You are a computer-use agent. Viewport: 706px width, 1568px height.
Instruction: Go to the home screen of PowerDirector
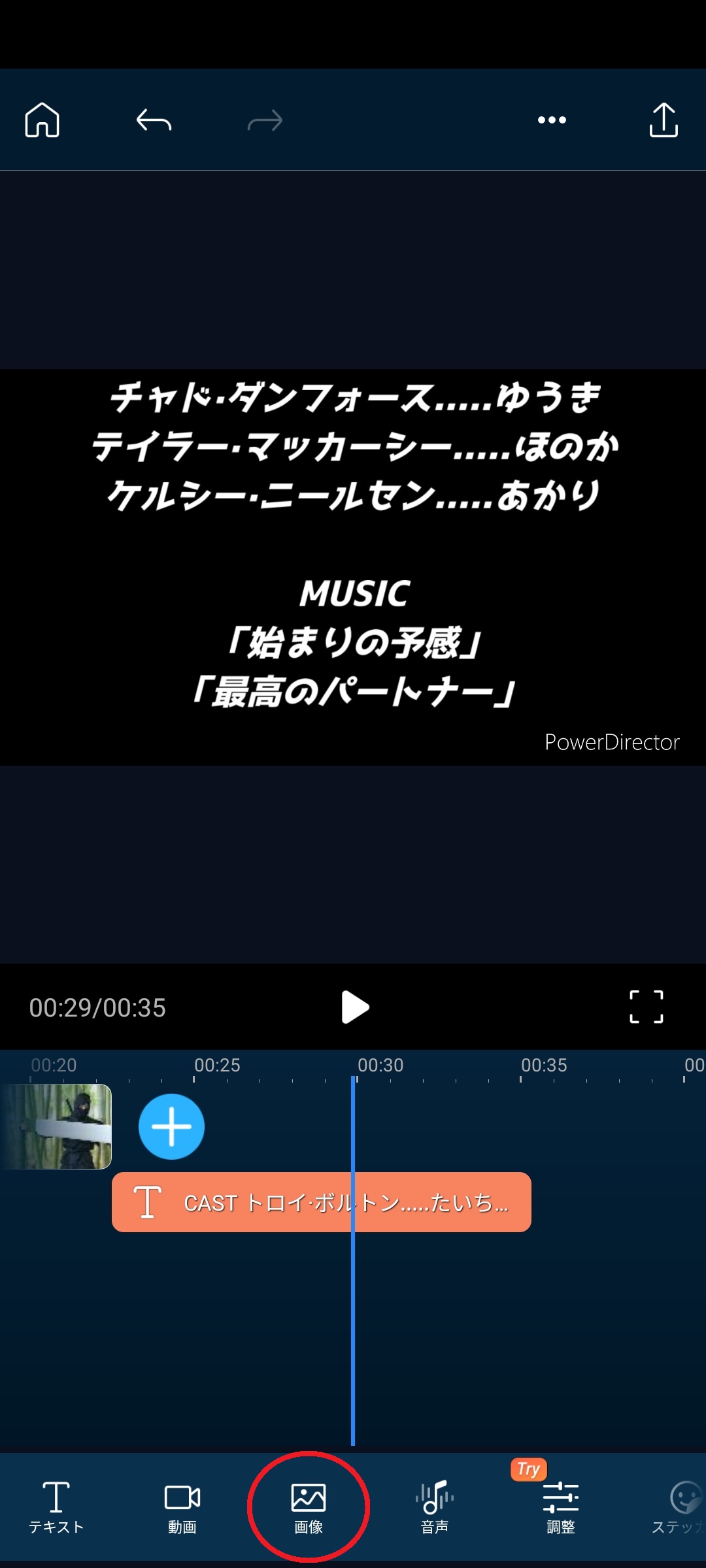pos(42,120)
